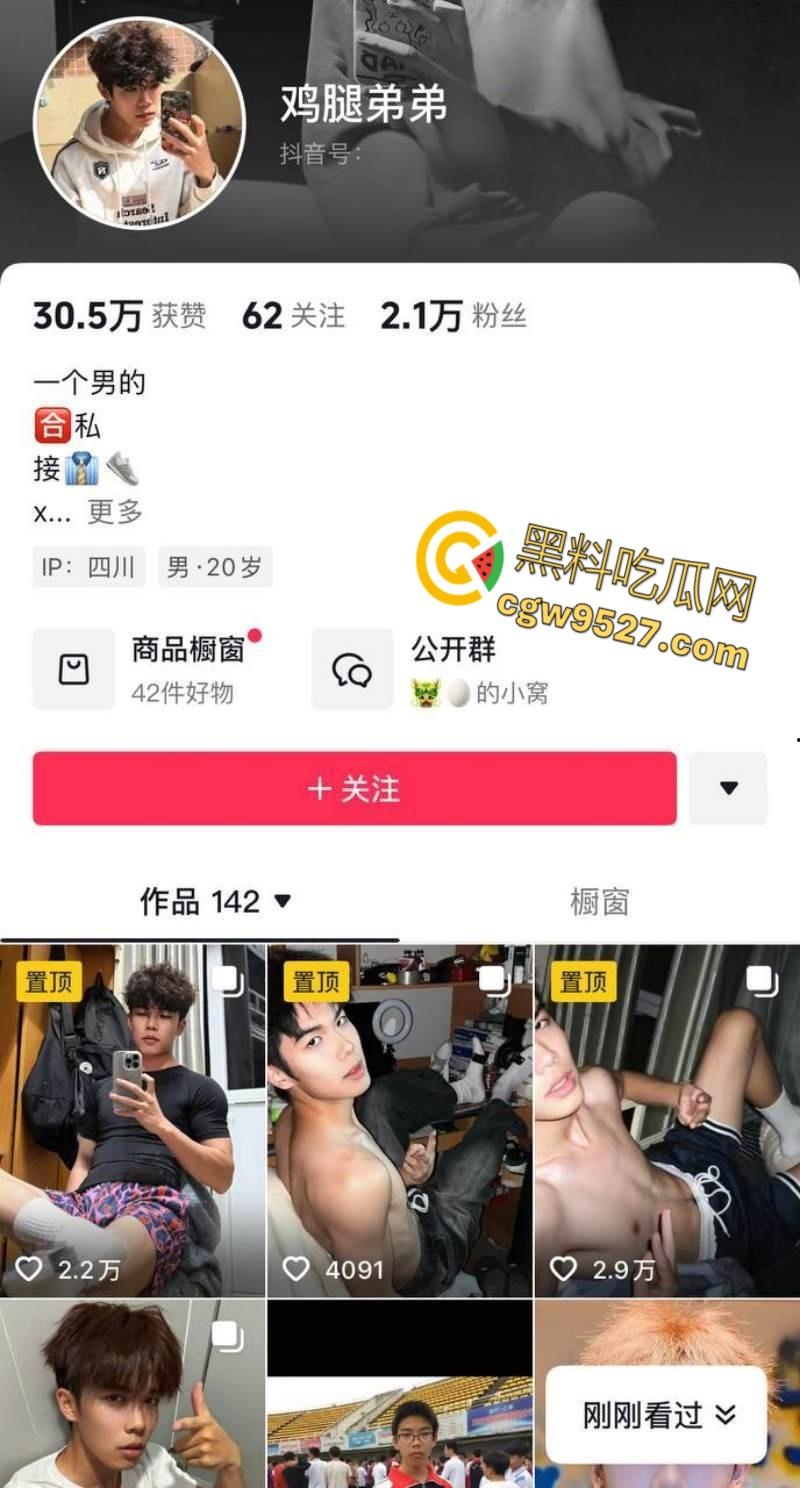Open the pinned post with 4091 likes
Viewport: 800px width, 1488px height.
tap(399, 1120)
